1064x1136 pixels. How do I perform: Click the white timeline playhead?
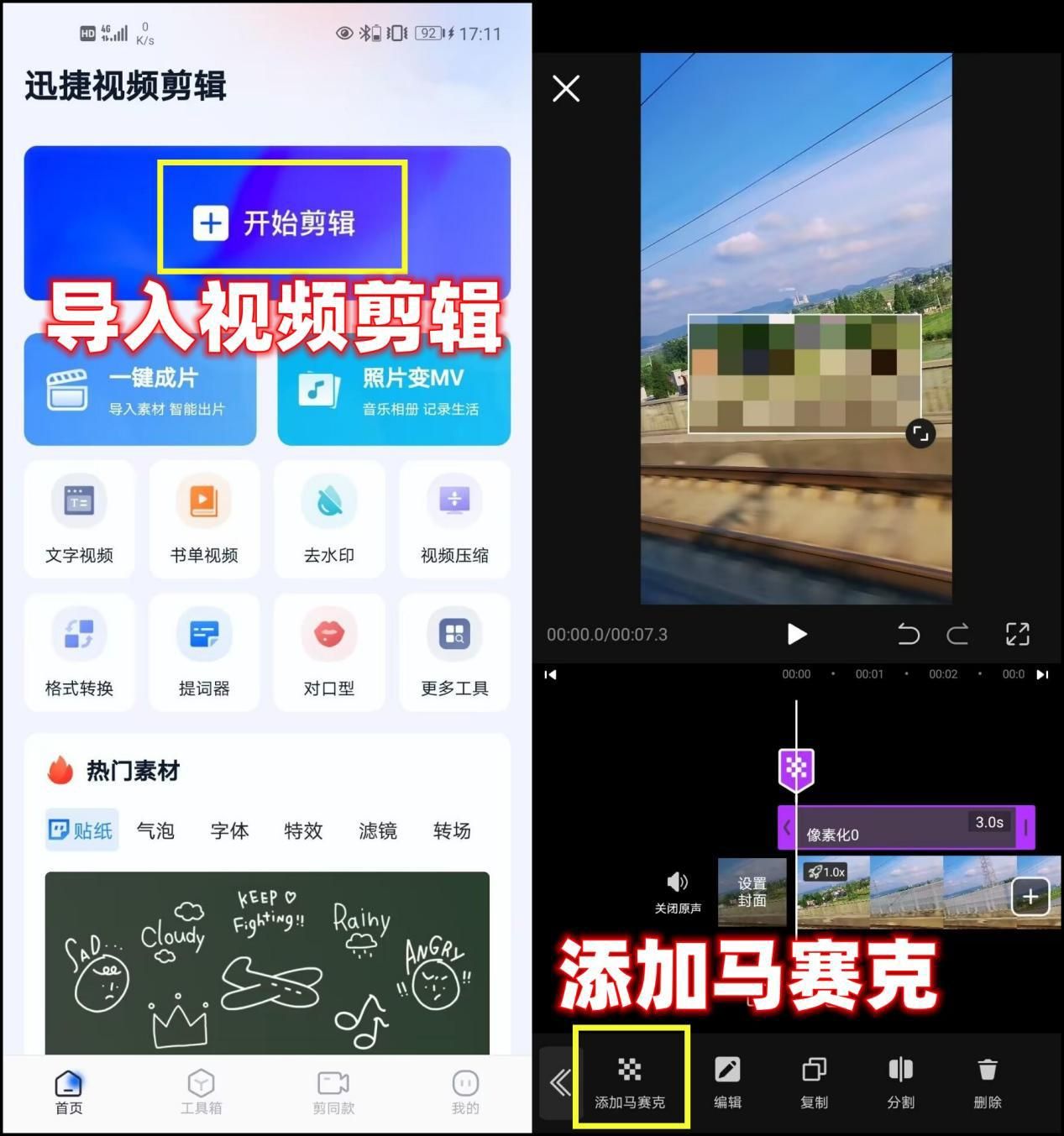click(x=797, y=722)
